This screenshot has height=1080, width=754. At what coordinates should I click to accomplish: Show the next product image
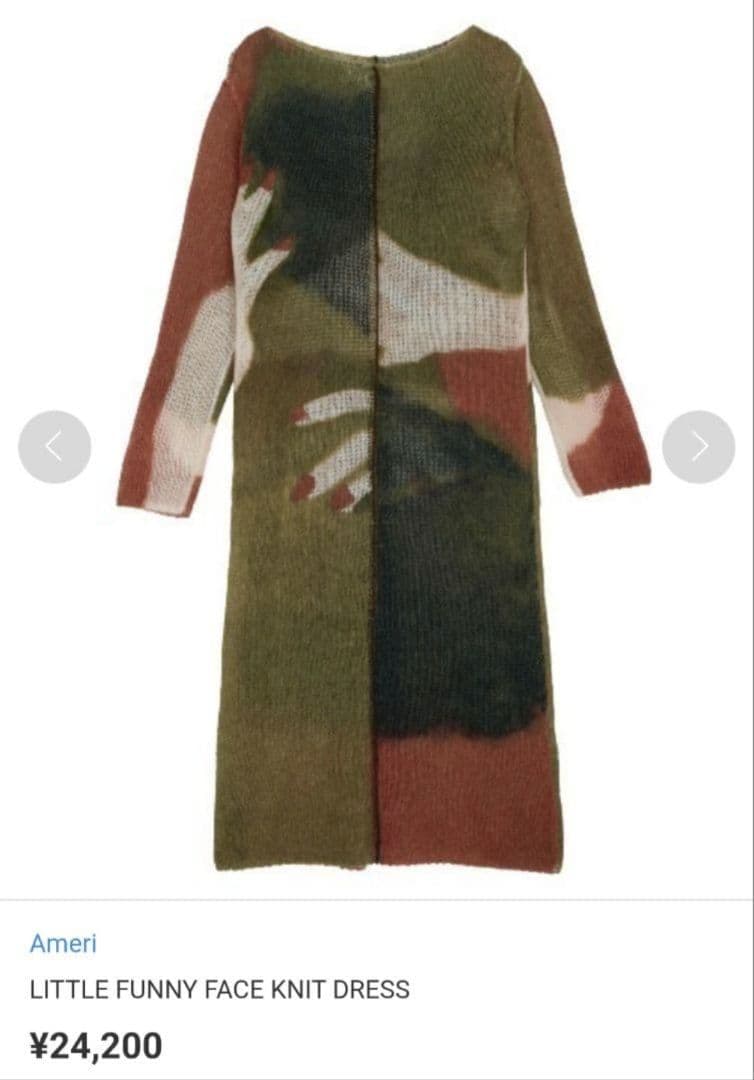698,447
